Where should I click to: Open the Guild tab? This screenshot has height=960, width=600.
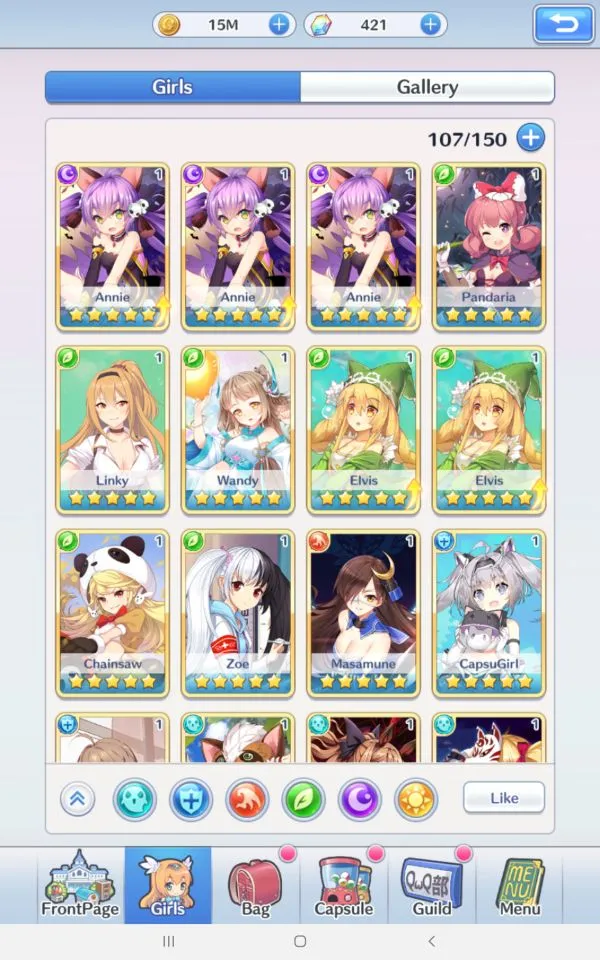[x=431, y=885]
